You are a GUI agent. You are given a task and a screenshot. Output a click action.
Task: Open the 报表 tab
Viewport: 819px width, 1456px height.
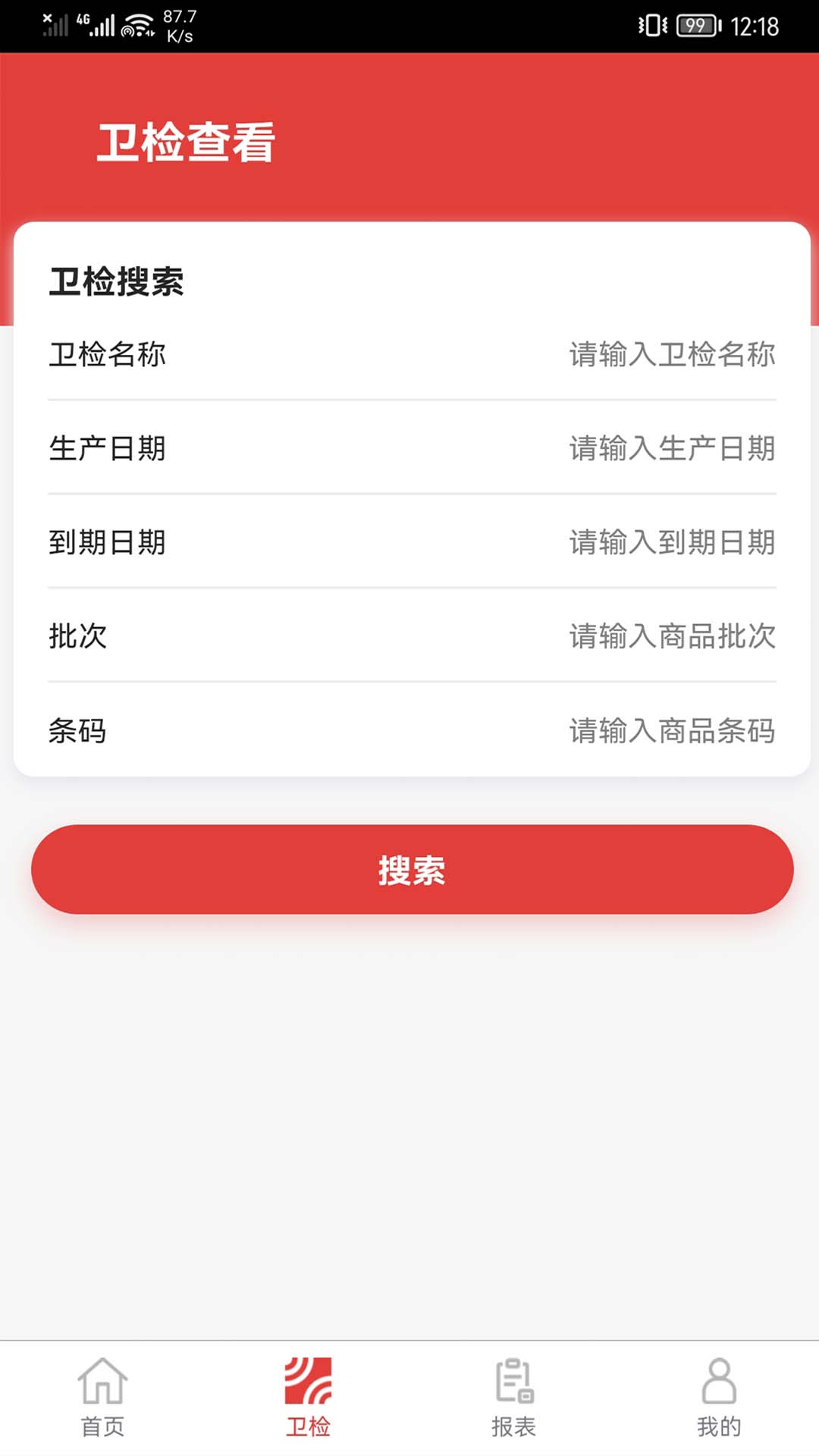(513, 1398)
